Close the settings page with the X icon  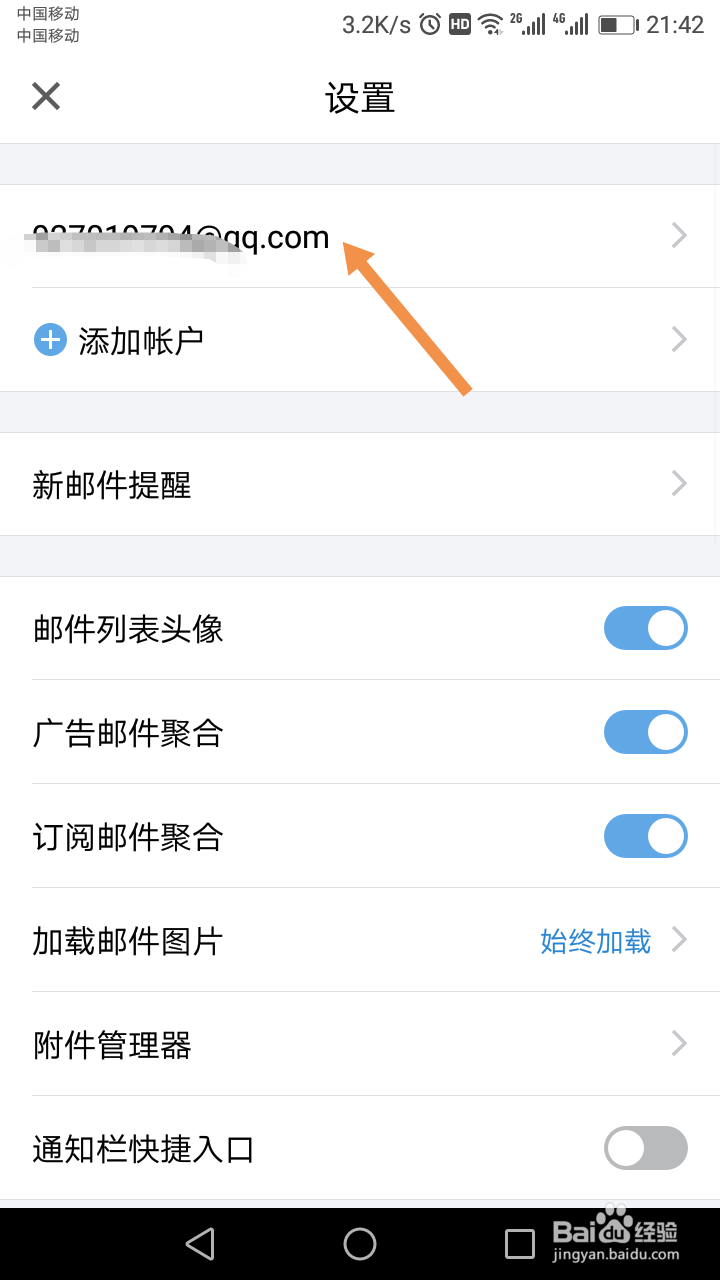[45, 96]
